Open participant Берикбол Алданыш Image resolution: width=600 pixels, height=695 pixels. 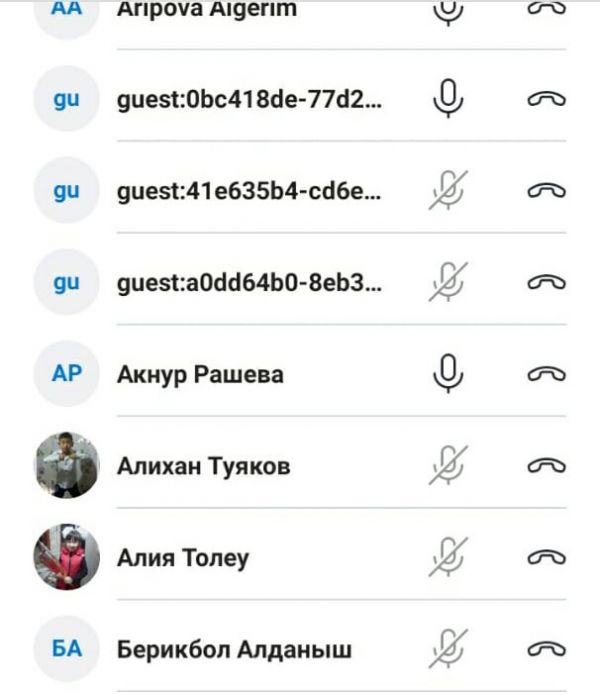234,650
